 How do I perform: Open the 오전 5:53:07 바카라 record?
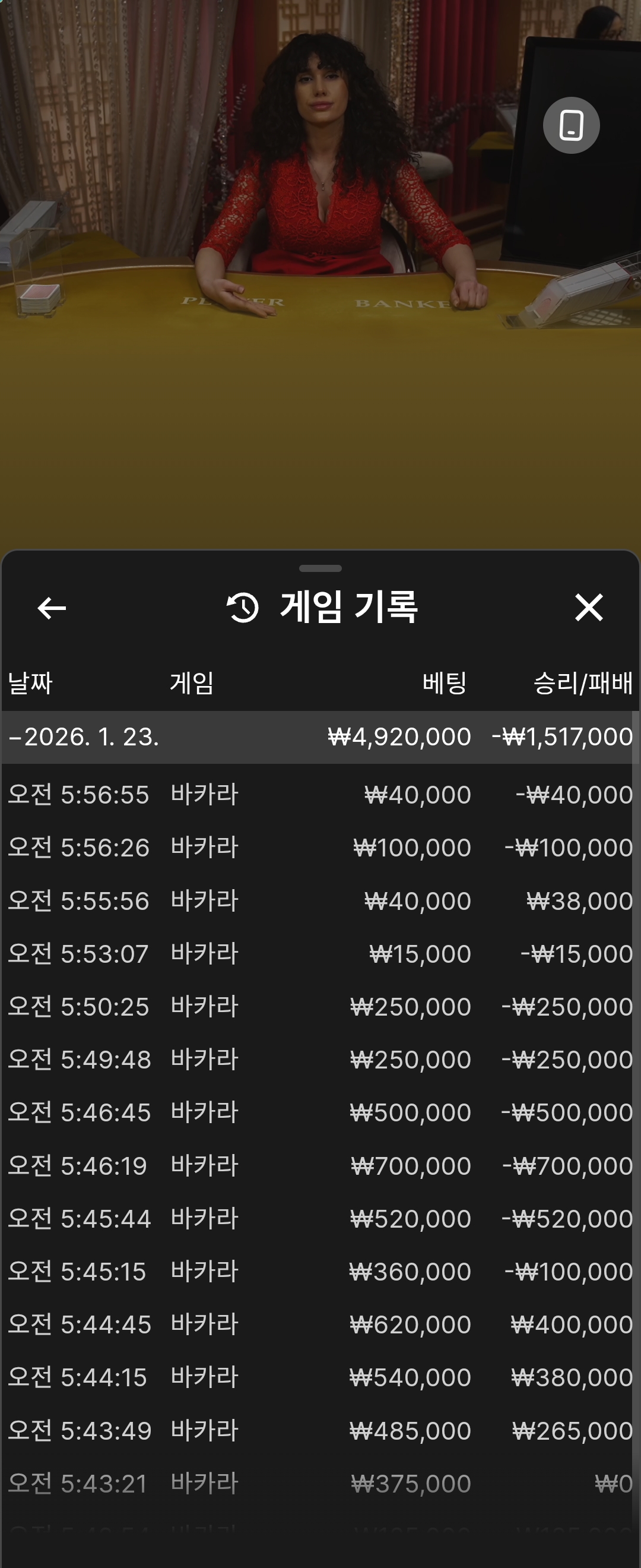(x=320, y=953)
